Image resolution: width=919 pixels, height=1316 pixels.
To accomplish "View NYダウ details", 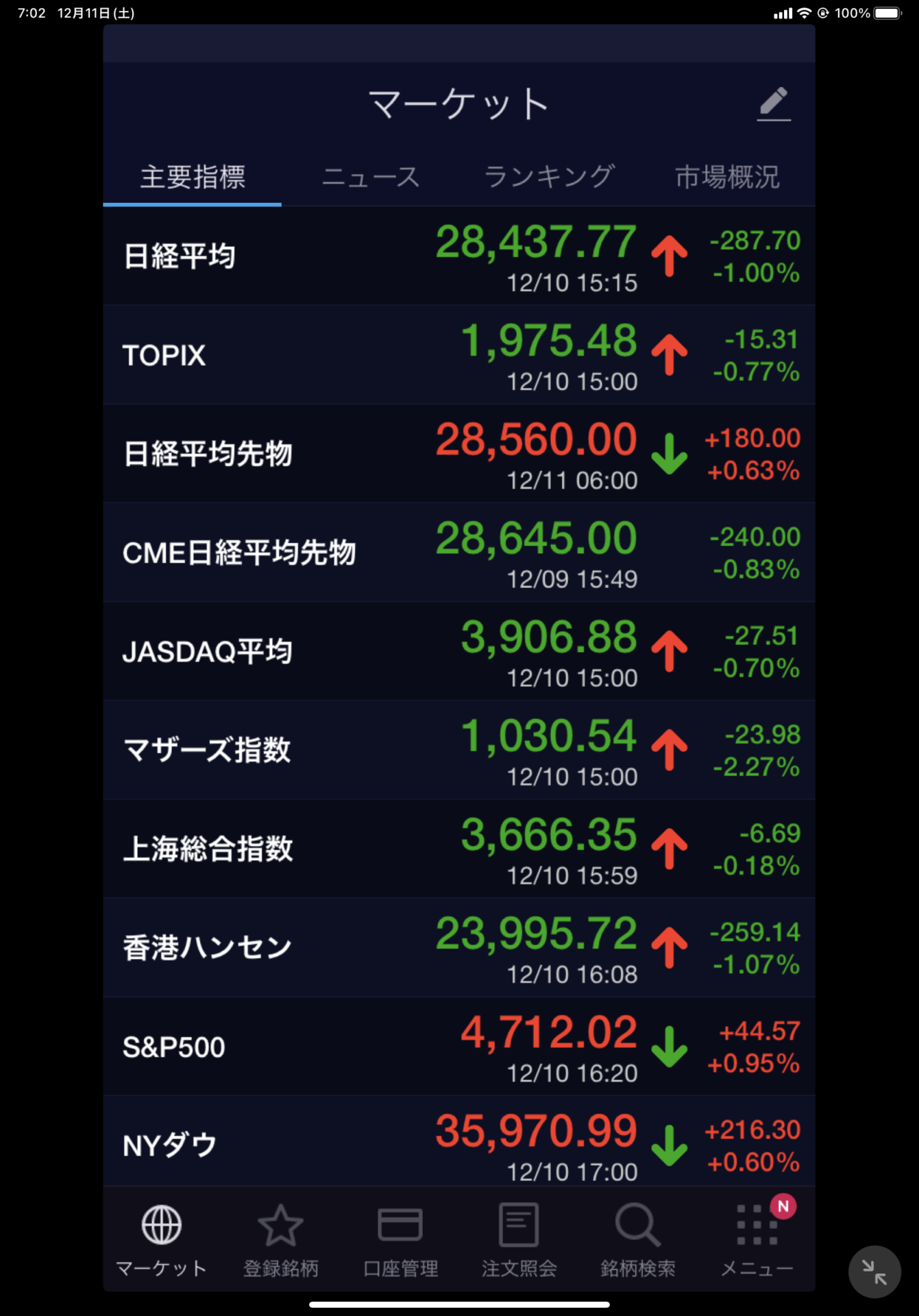I will tap(458, 1143).
